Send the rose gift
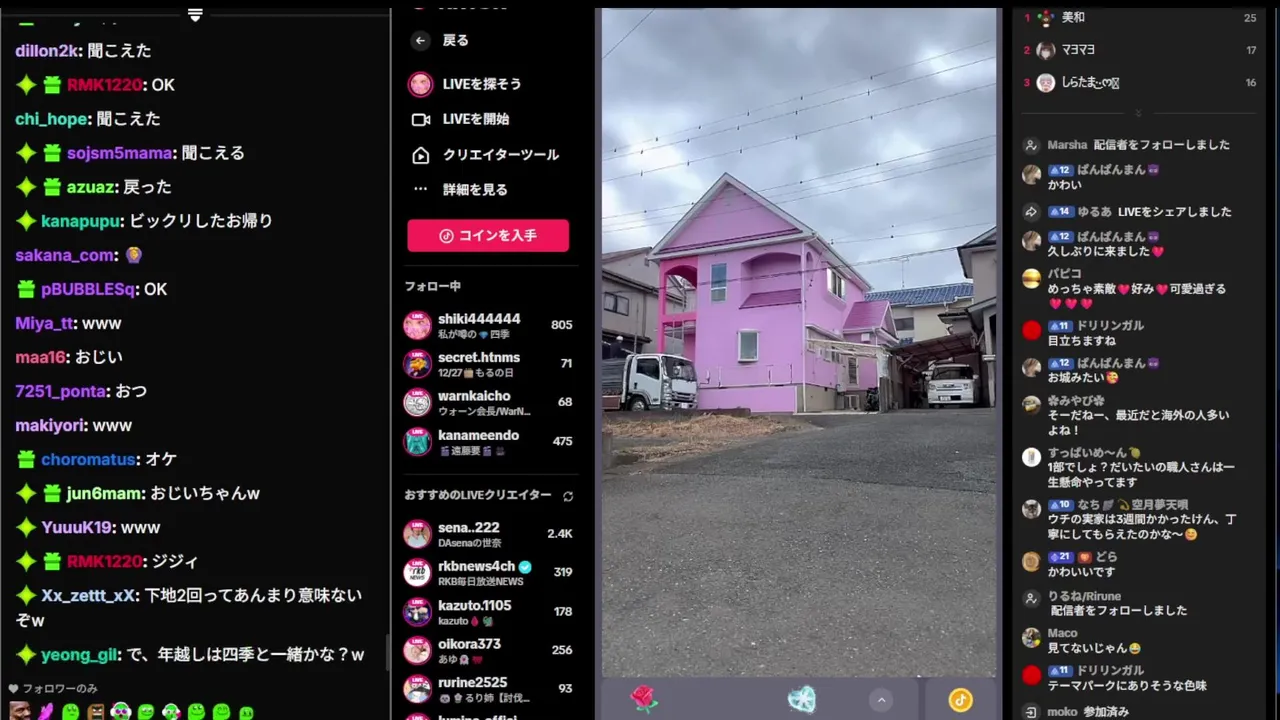The height and width of the screenshot is (720, 1280). pyautogui.click(x=644, y=699)
